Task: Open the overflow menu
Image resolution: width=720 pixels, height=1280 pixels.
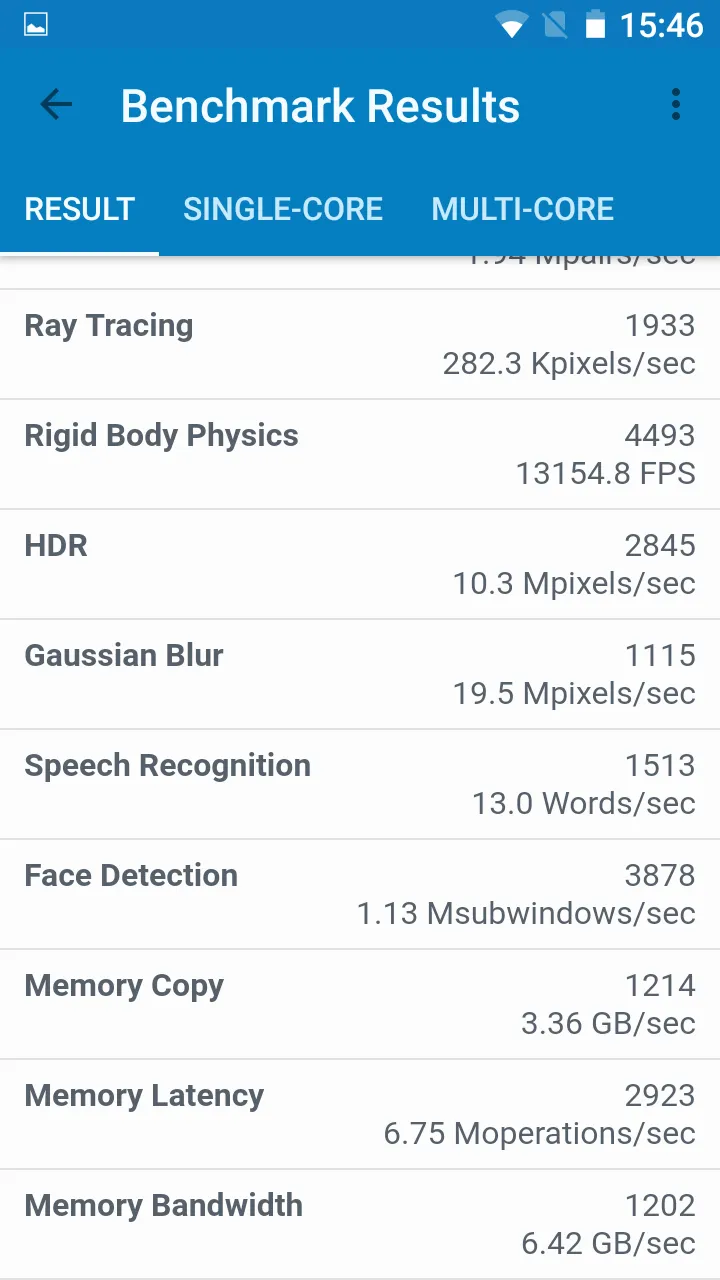Action: [676, 105]
